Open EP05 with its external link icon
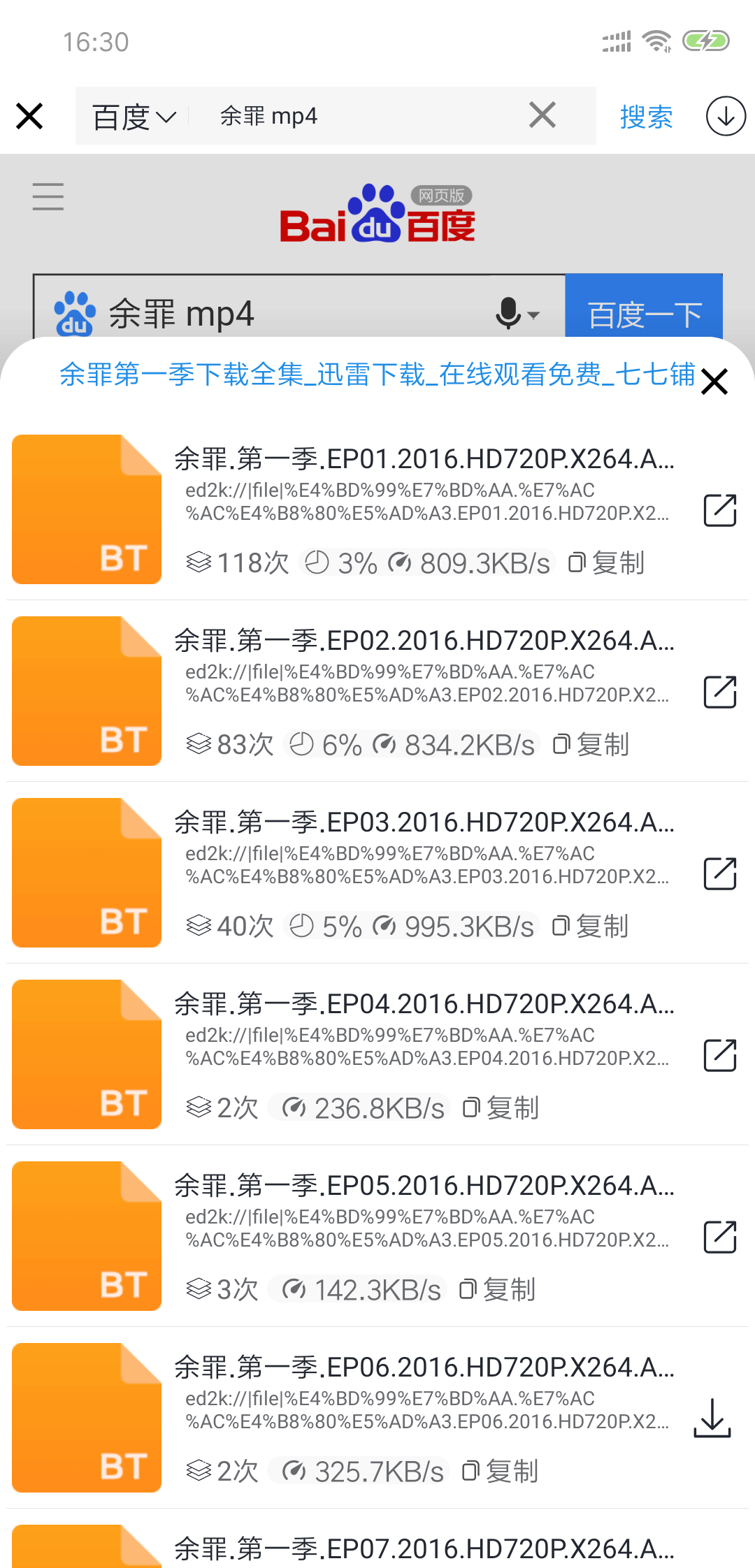 (x=719, y=1237)
